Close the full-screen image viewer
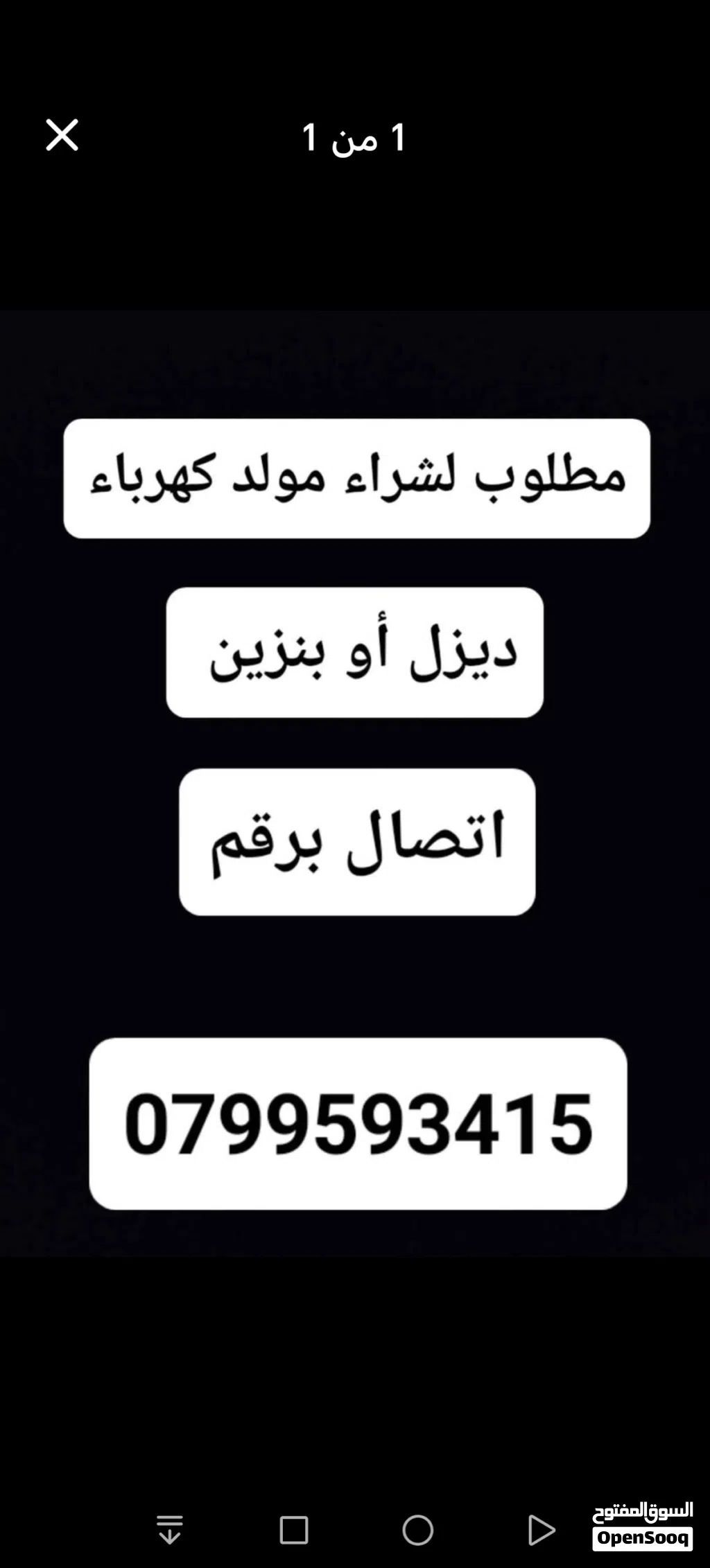Viewport: 710px width, 1568px height. 62,135
